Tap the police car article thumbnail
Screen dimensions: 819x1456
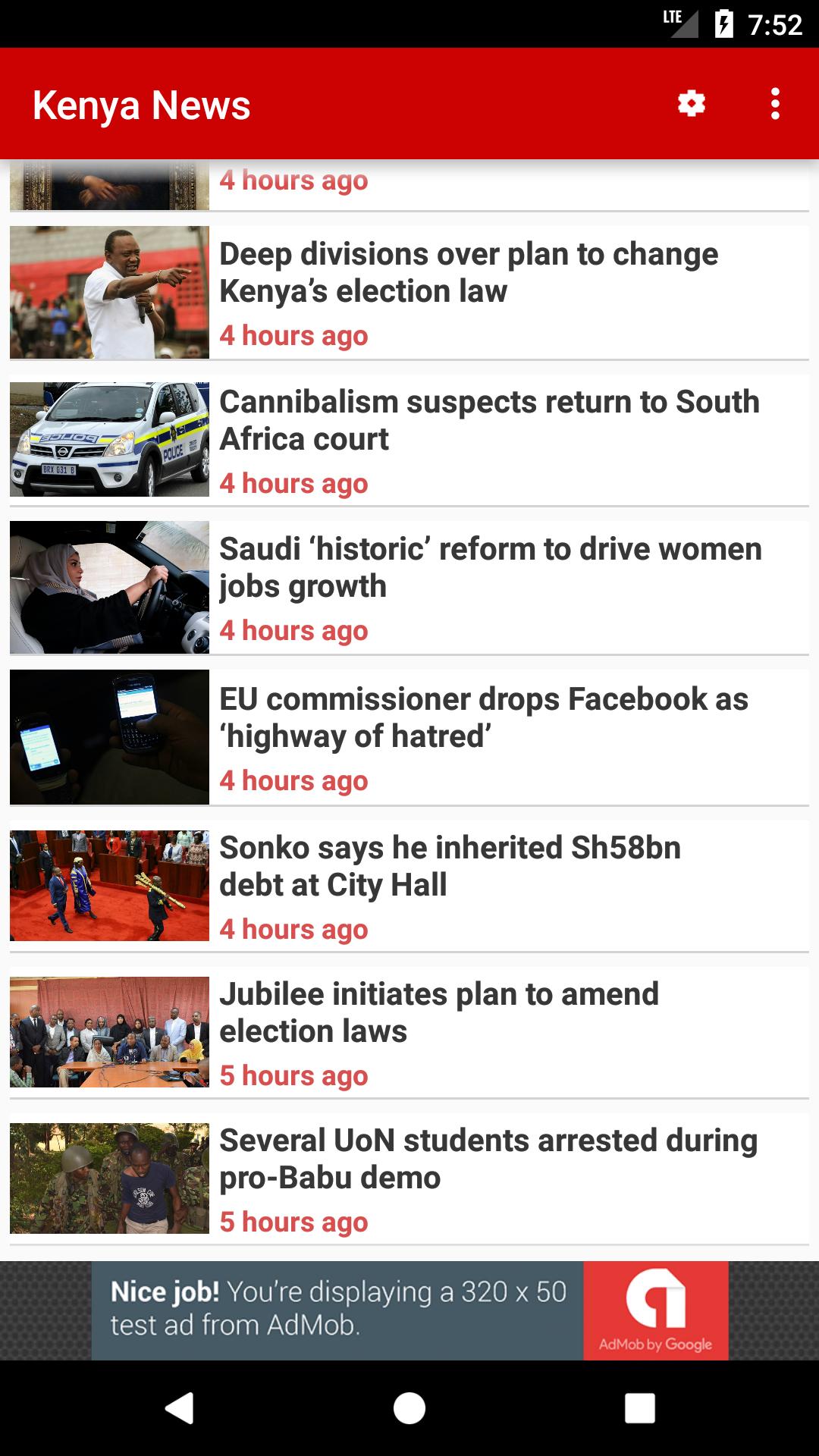coord(109,439)
